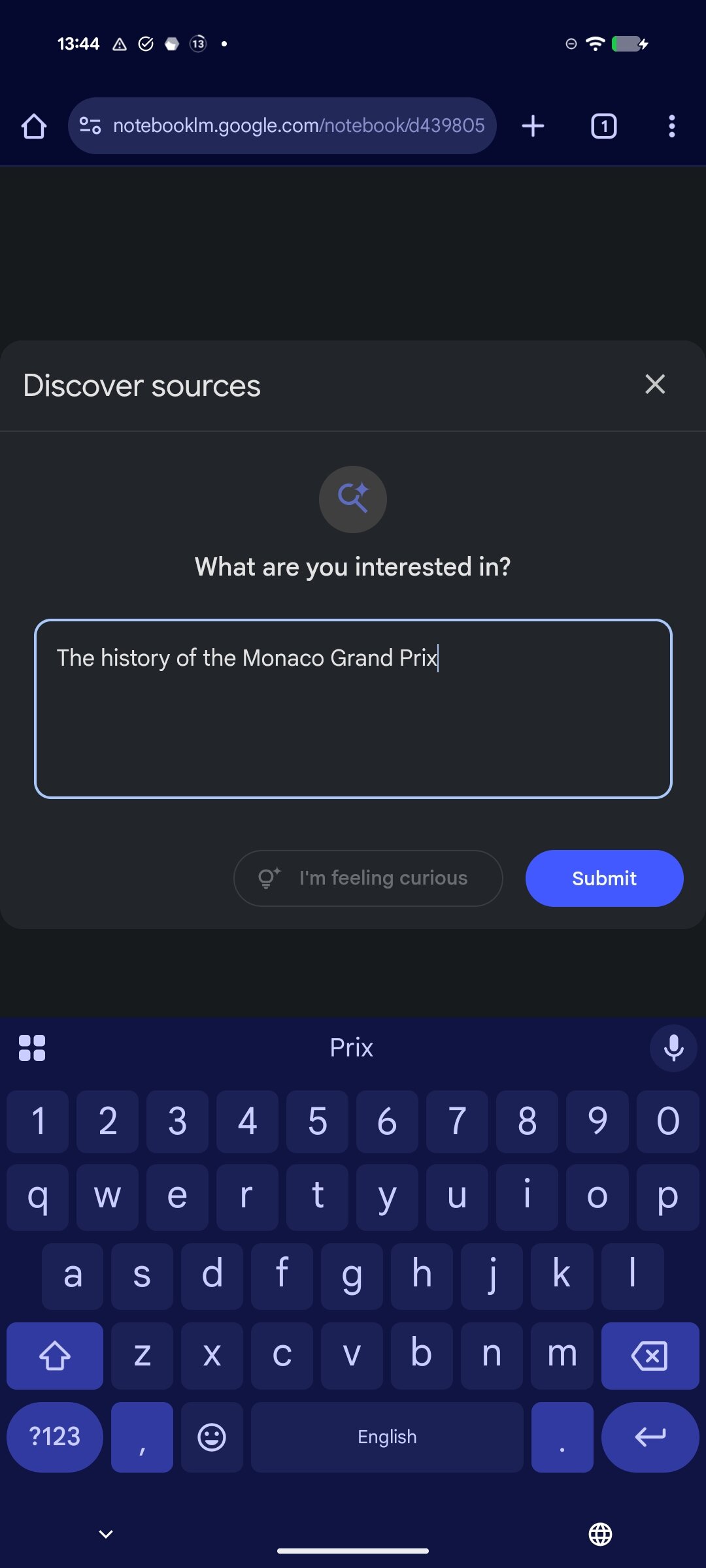Open Chrome's three-dot menu

(671, 126)
